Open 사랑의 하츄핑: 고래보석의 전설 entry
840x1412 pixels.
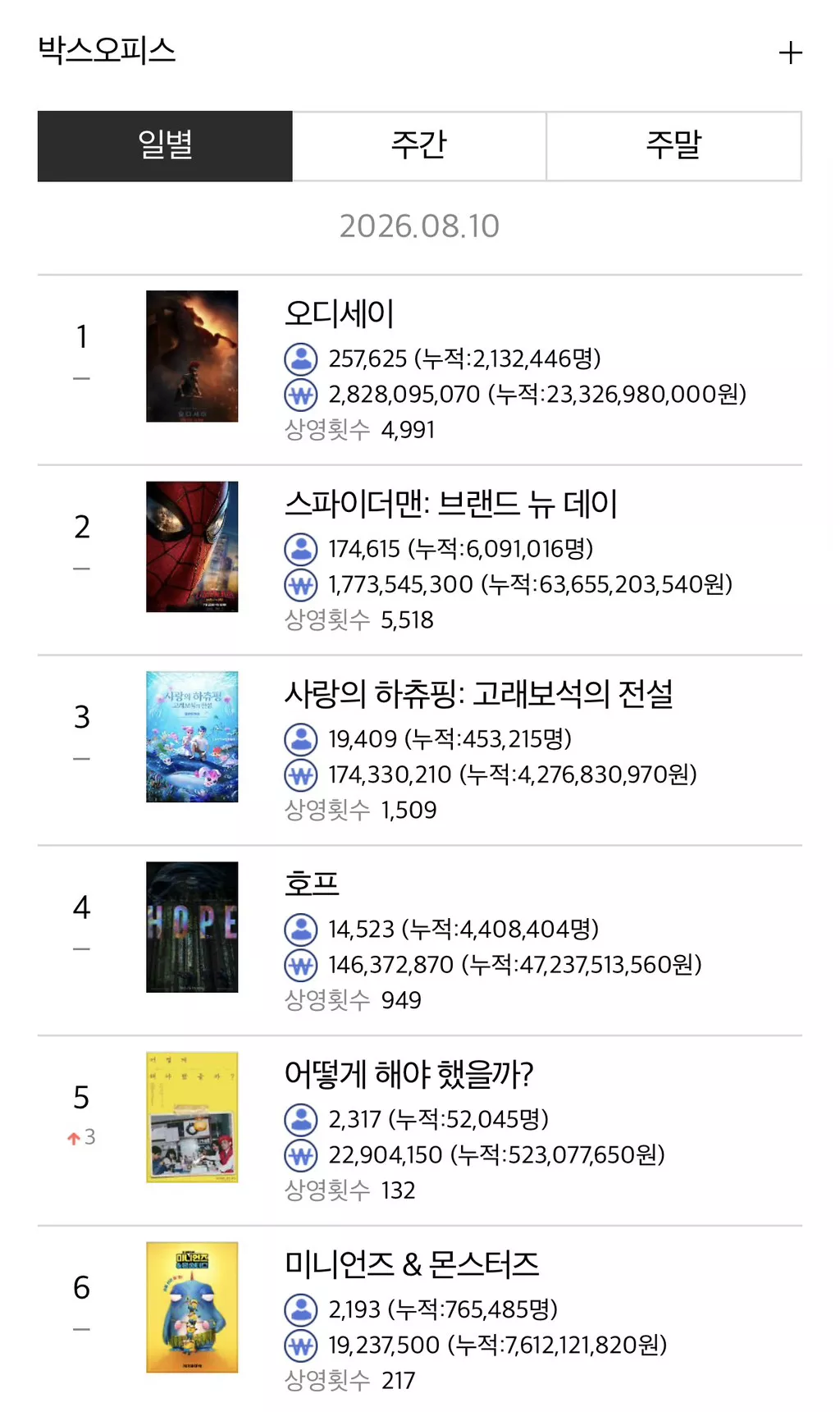pos(420,751)
